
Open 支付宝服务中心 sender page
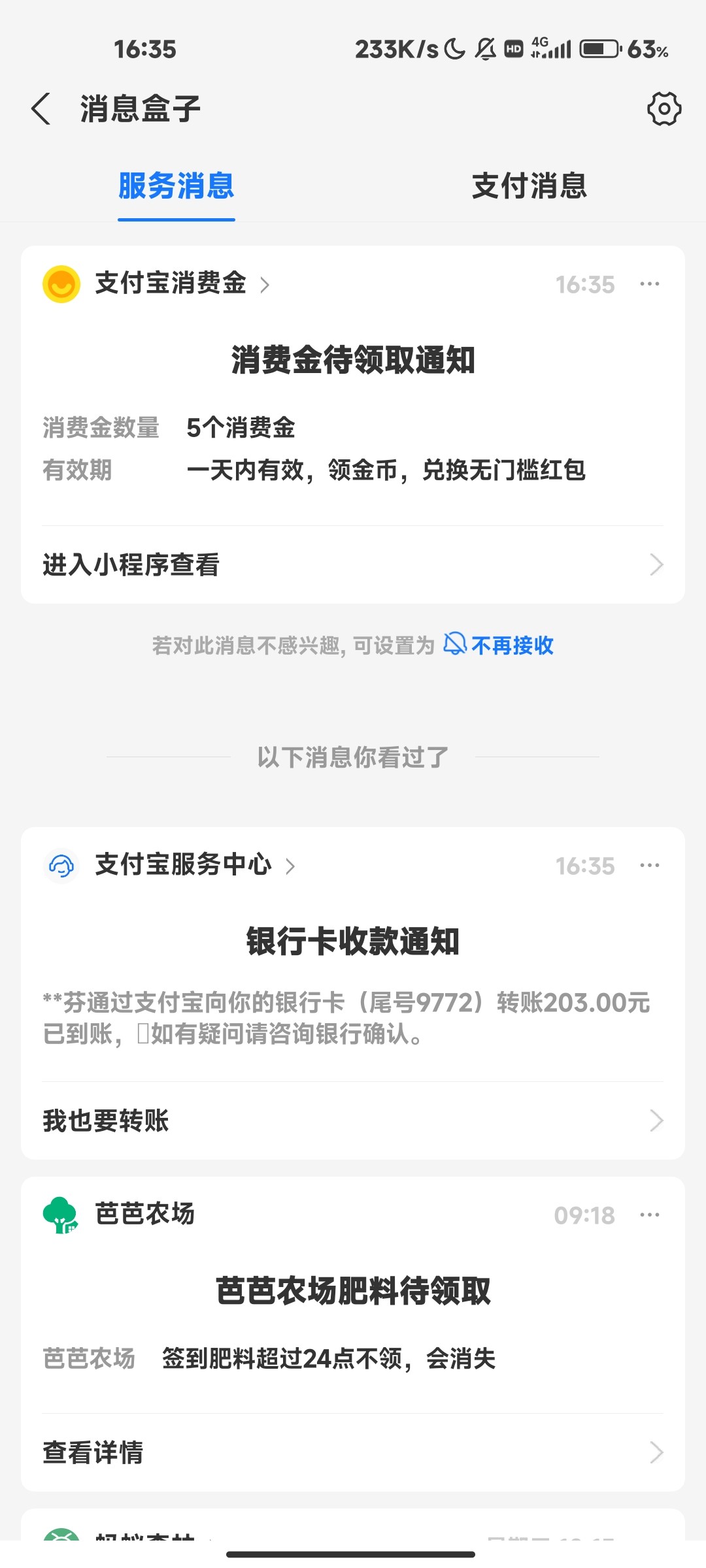183,865
